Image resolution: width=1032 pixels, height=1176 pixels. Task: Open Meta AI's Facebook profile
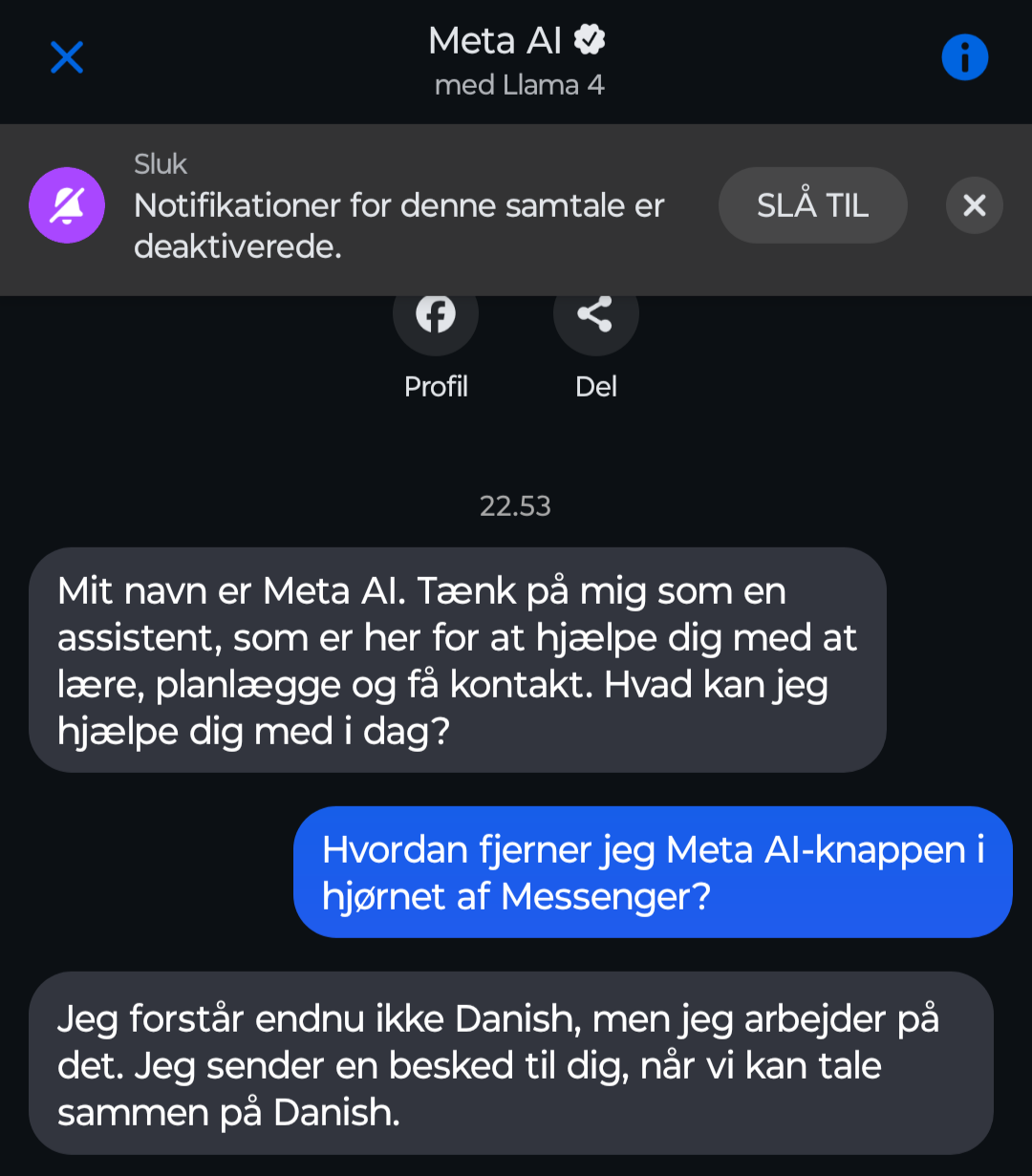(436, 317)
